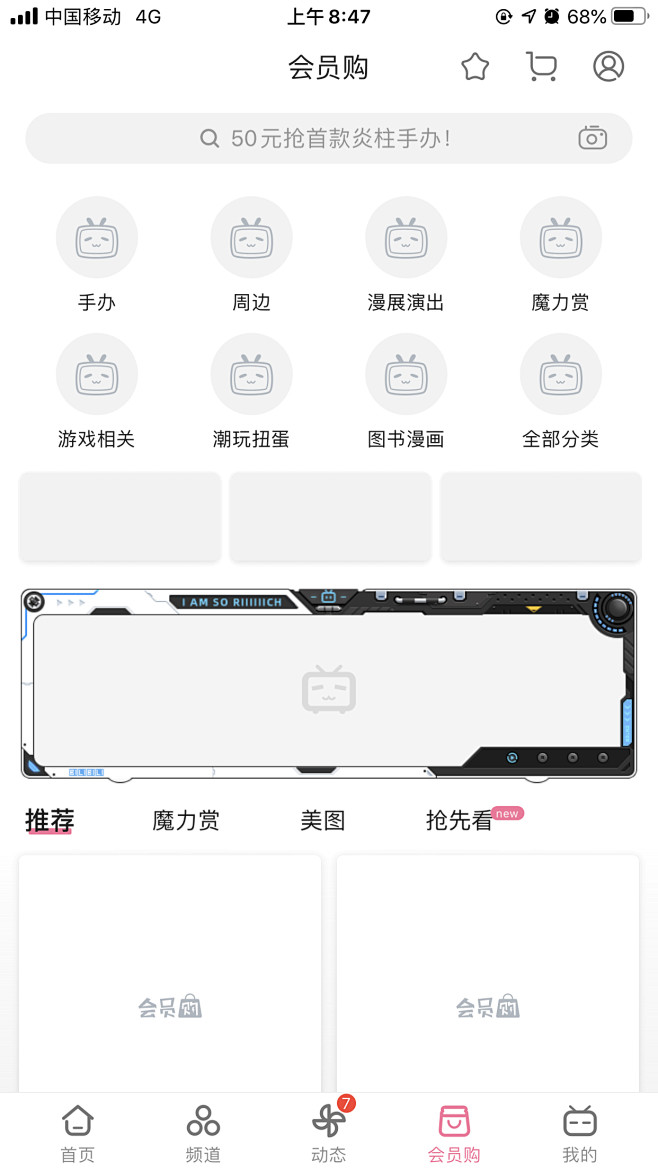Open the favorites star icon
Viewport: 658px width, 1170px height.
[x=474, y=67]
